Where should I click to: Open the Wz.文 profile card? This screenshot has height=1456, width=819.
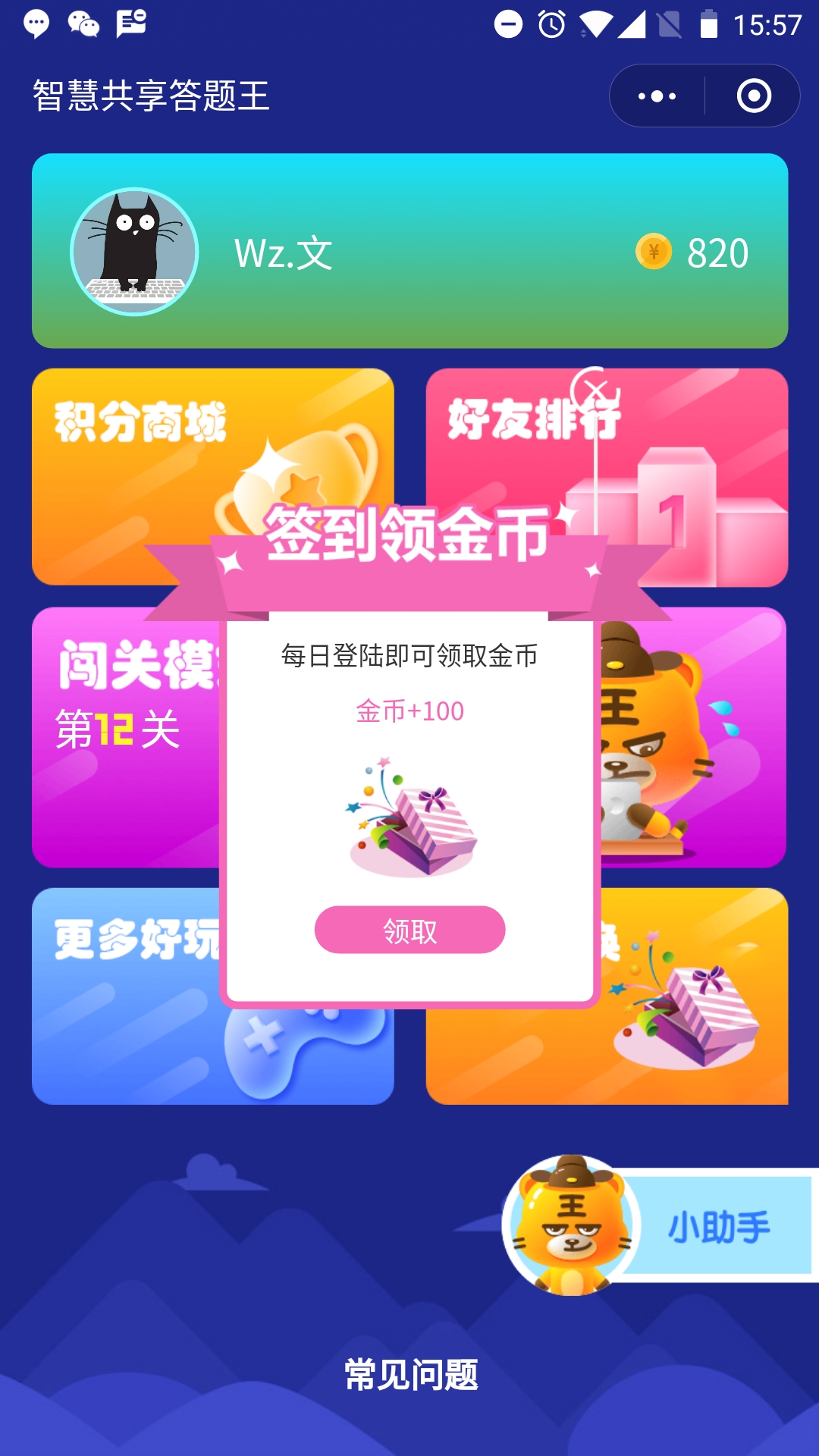[x=409, y=251]
